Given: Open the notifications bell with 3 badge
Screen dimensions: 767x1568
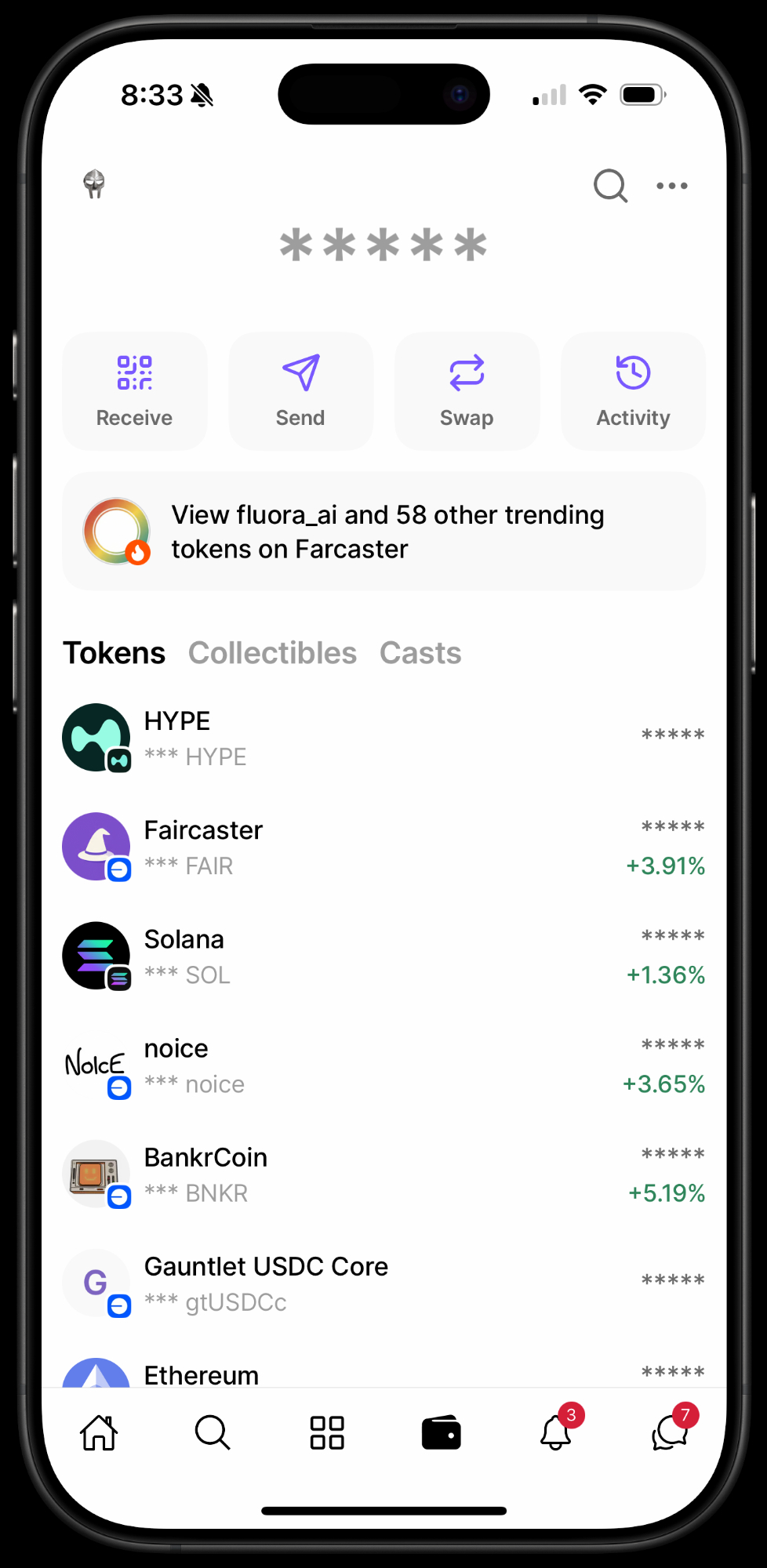Looking at the screenshot, I should coord(556,1432).
